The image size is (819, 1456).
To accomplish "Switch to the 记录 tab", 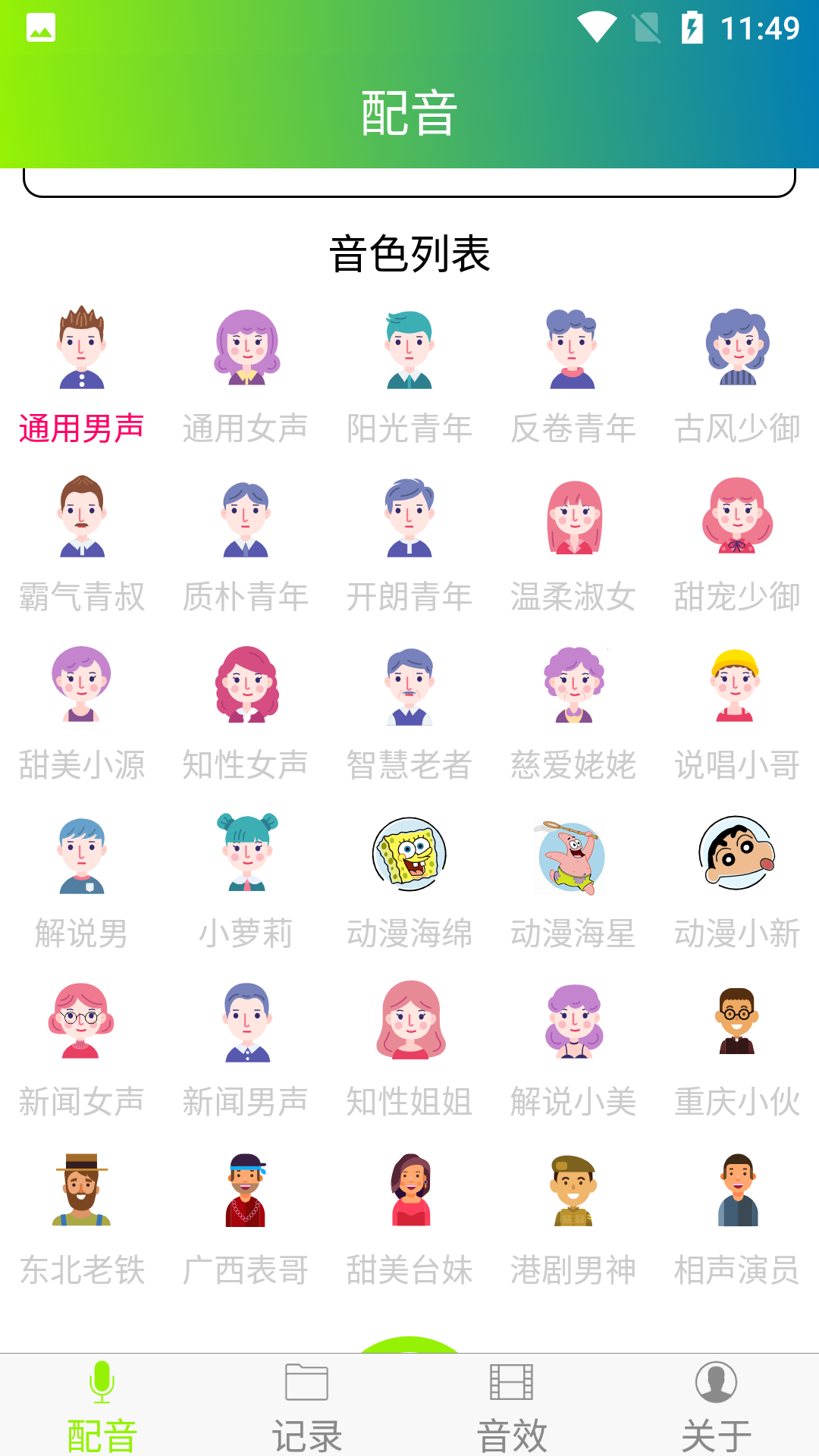I will point(307,1405).
